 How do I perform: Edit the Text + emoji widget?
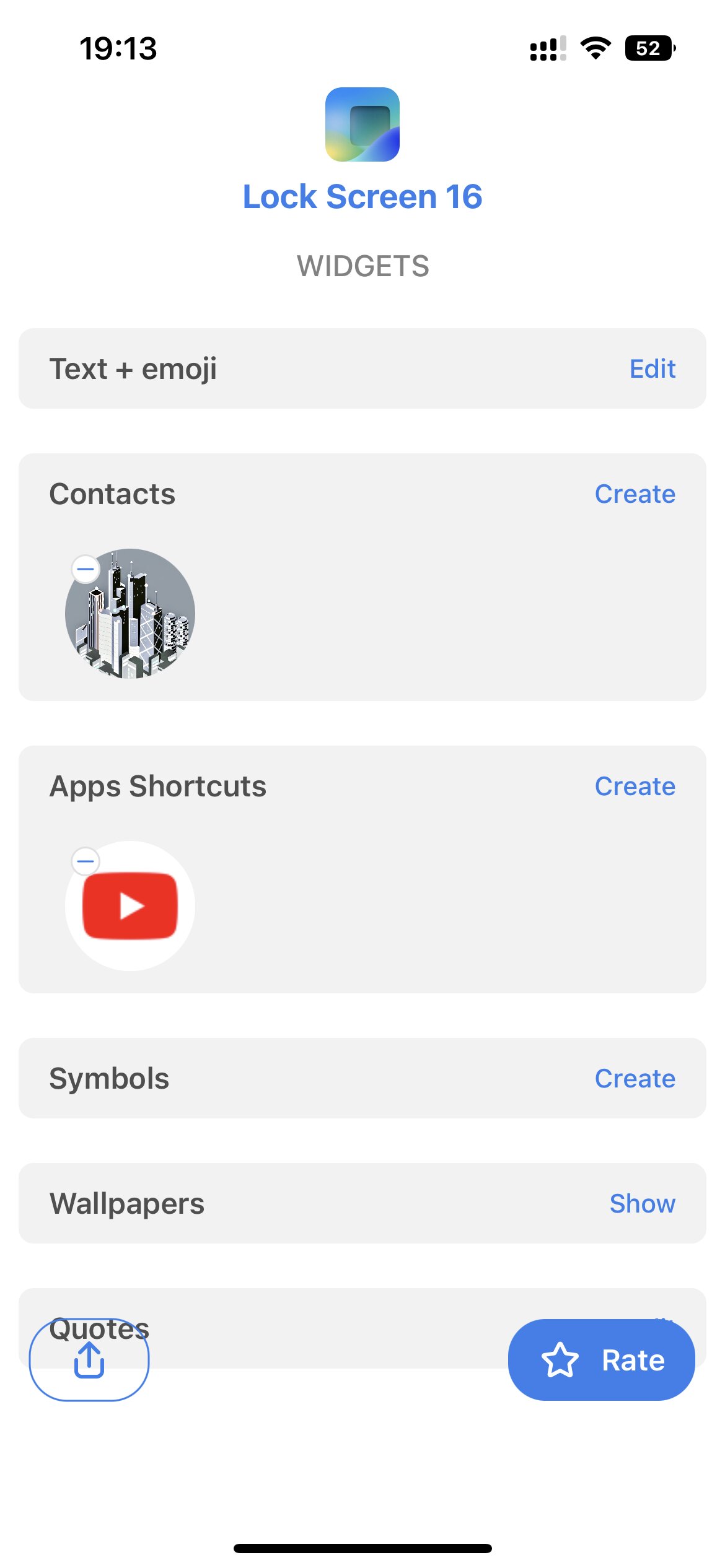(652, 369)
